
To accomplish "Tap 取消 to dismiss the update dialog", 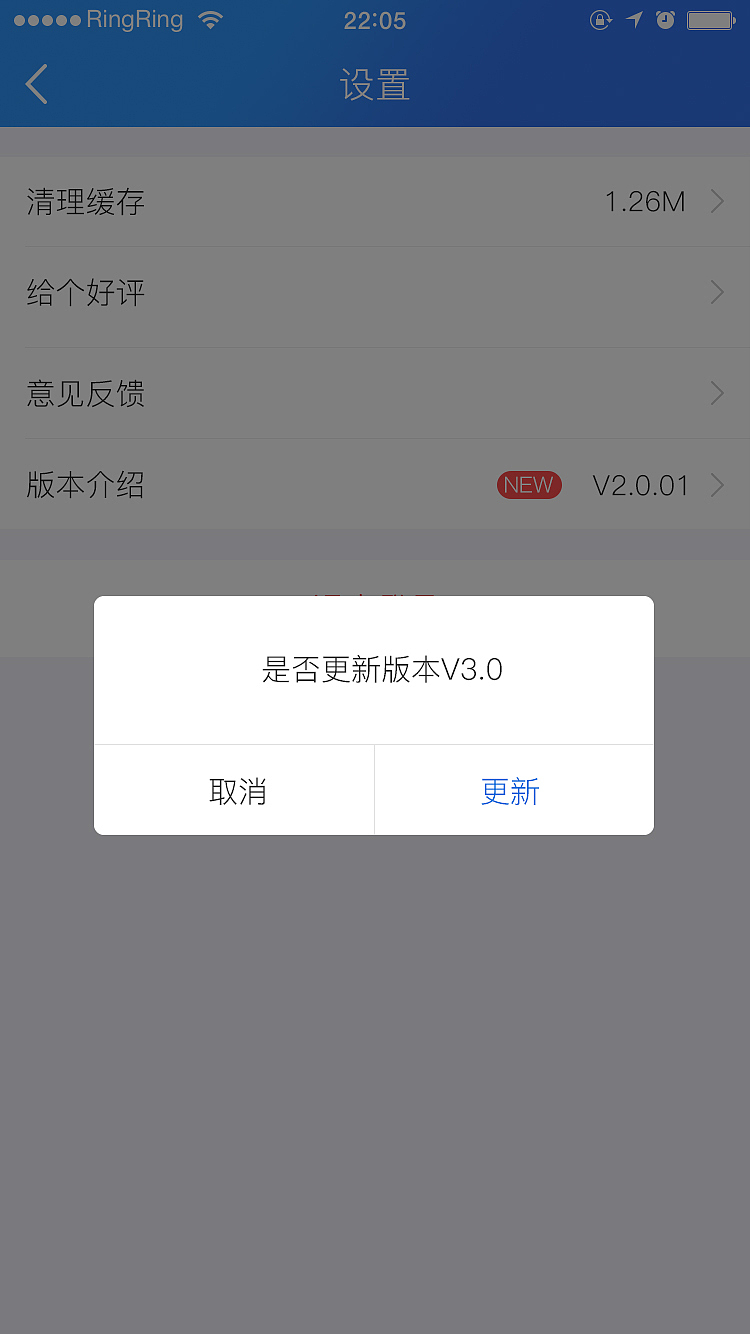I will (235, 791).
